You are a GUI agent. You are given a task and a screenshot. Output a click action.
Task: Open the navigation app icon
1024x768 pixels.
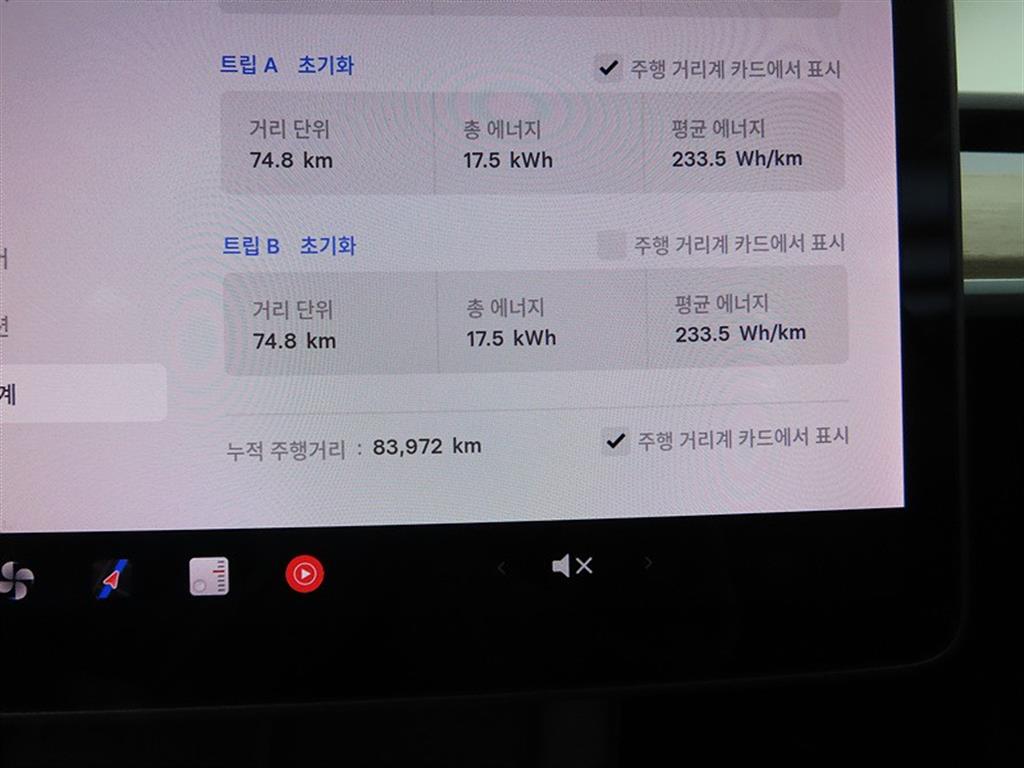[111, 578]
